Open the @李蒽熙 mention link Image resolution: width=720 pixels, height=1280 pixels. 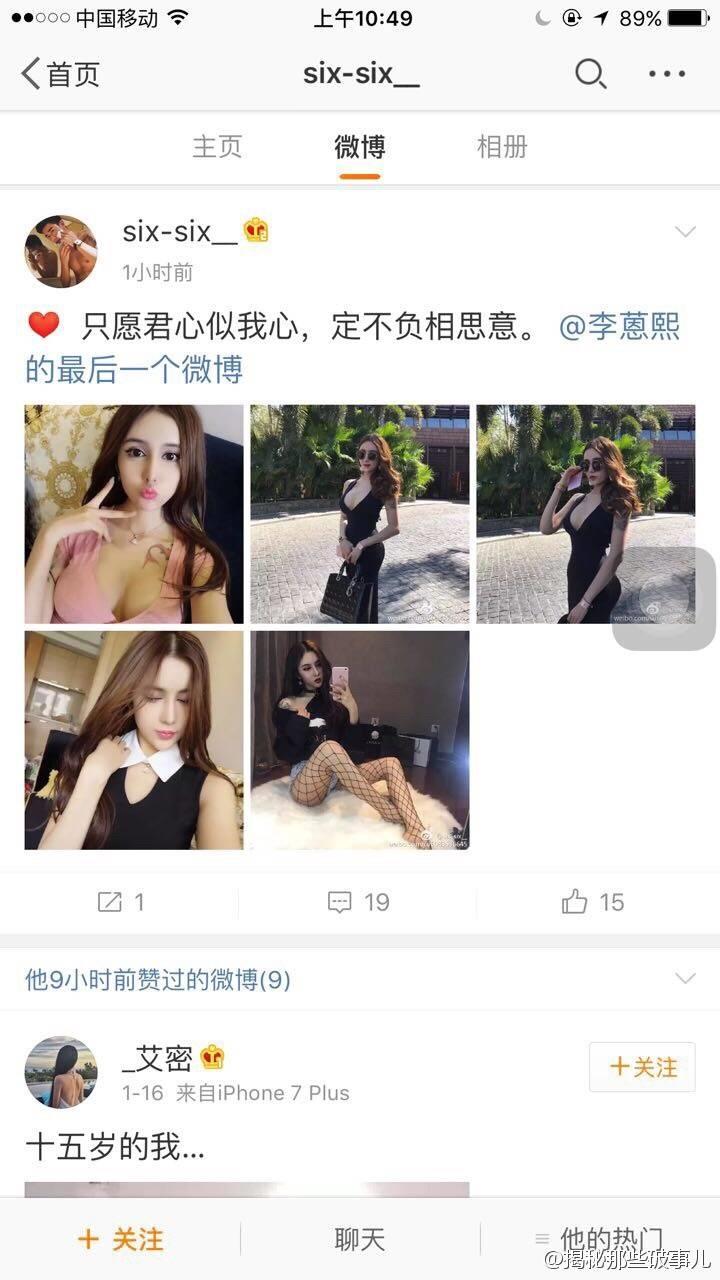point(619,327)
